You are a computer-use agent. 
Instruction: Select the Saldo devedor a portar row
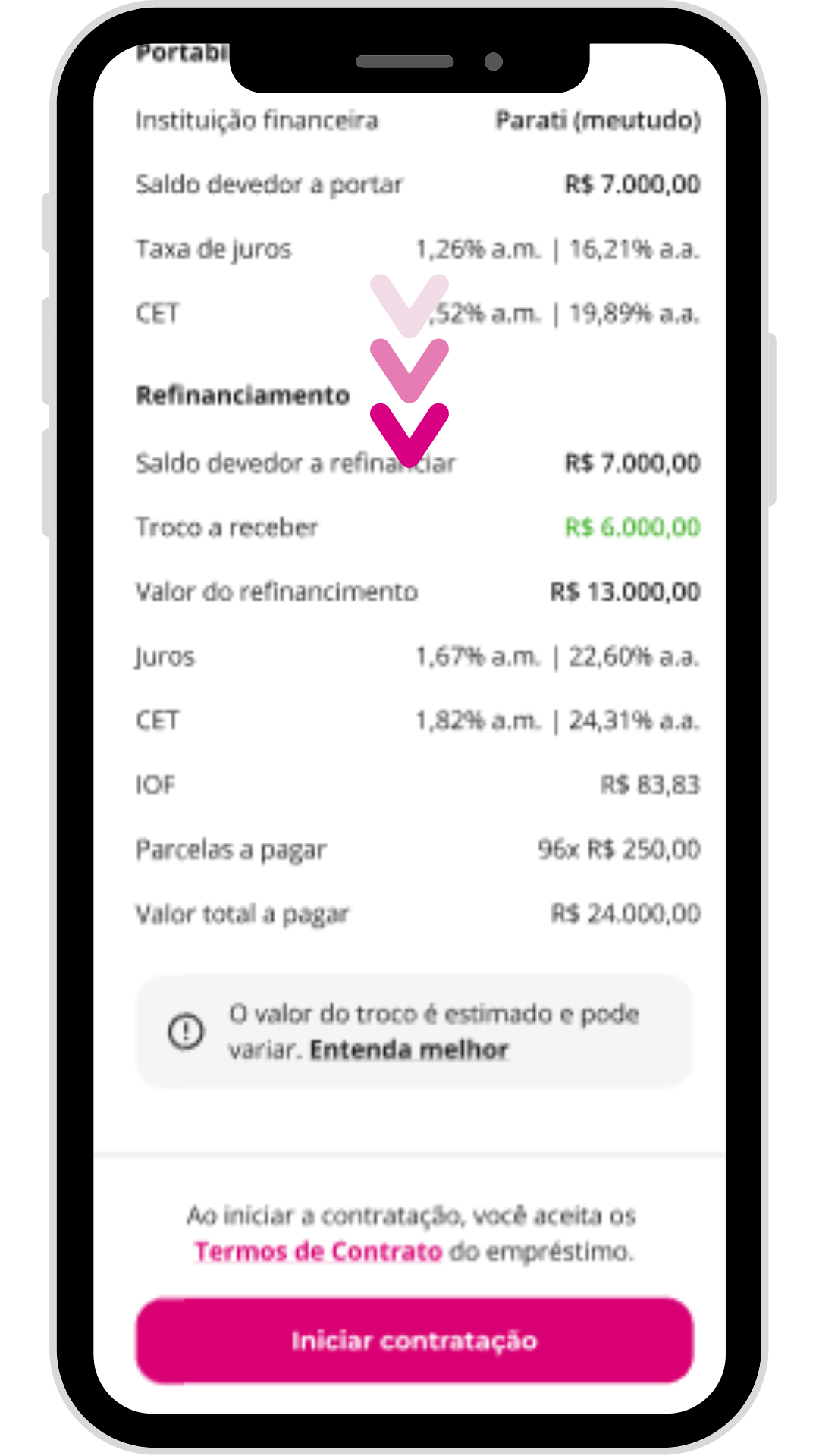tap(417, 184)
